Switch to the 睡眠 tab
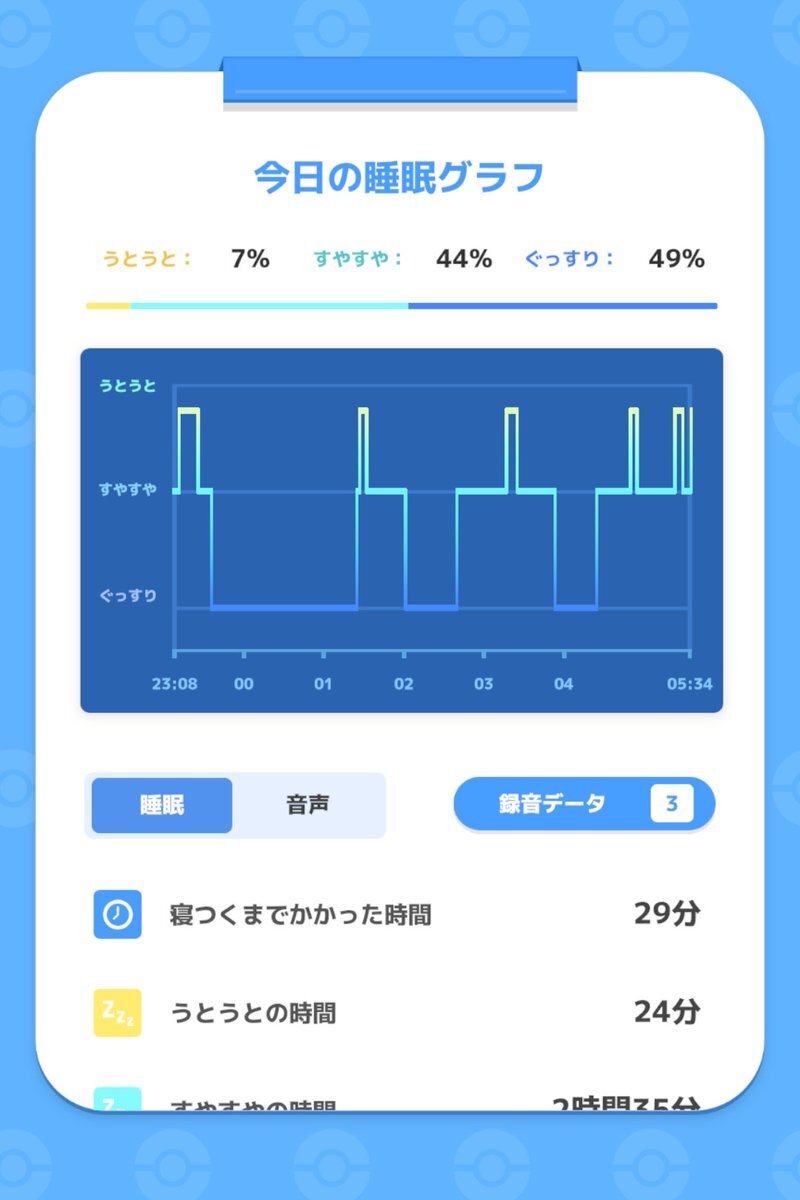The width and height of the screenshot is (800, 1200). pos(162,805)
